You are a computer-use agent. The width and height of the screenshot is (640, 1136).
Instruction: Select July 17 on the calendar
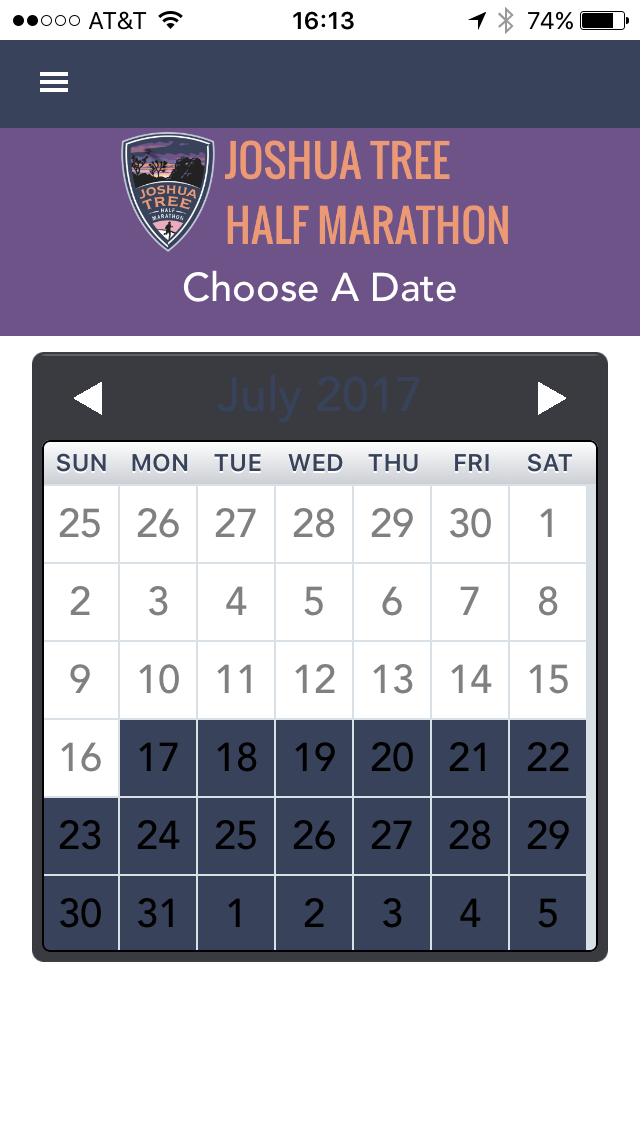(x=158, y=758)
